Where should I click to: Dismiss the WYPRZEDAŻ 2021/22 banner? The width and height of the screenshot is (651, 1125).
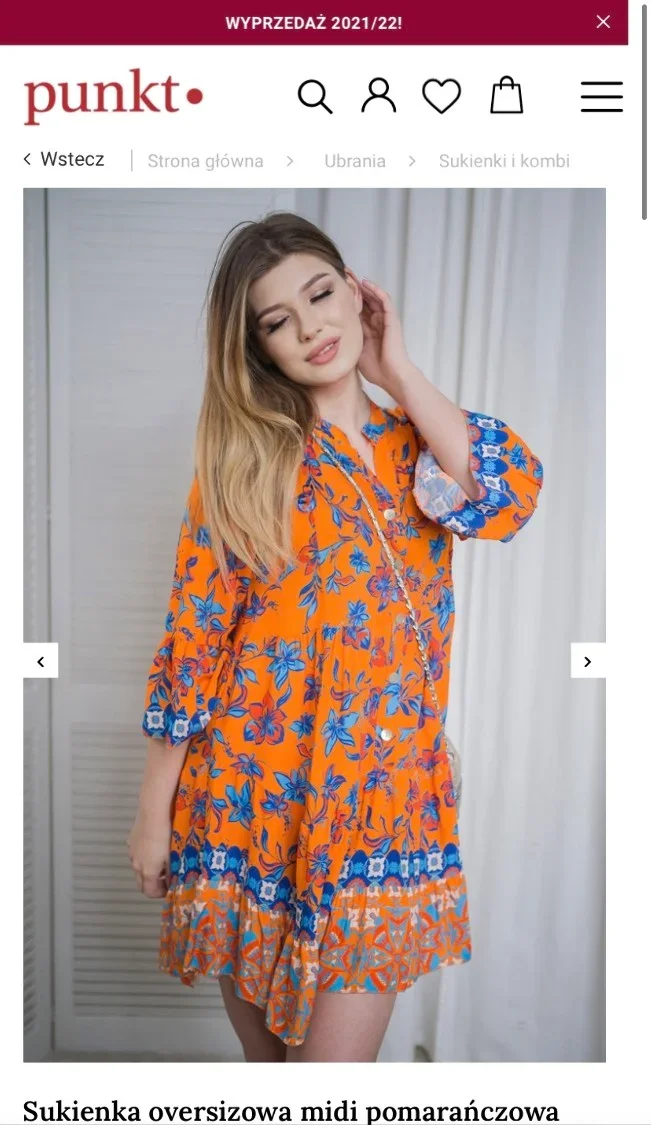(603, 22)
